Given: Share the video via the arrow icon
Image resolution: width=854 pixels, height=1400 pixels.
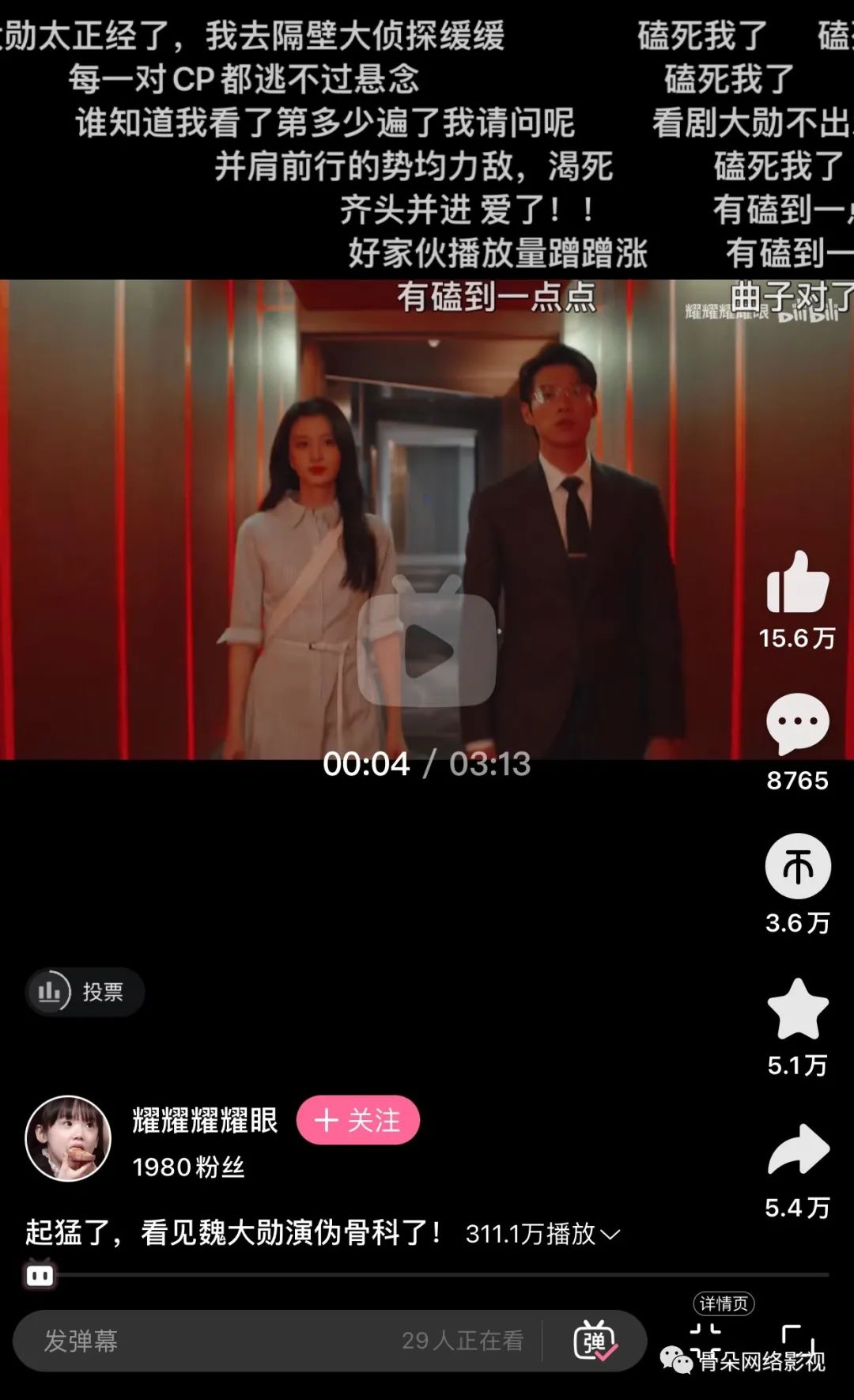Looking at the screenshot, I should [797, 1152].
